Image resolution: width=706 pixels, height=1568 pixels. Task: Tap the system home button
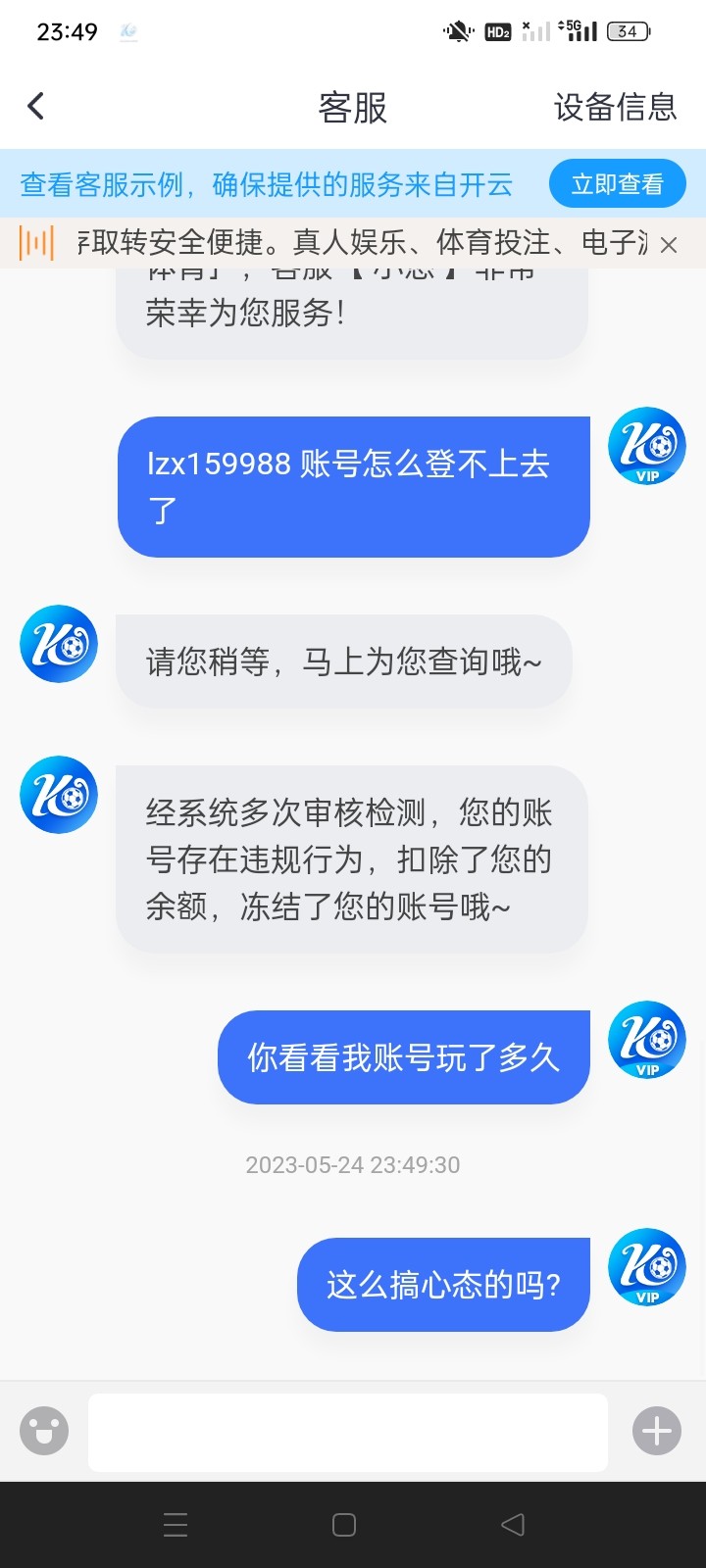(344, 1525)
